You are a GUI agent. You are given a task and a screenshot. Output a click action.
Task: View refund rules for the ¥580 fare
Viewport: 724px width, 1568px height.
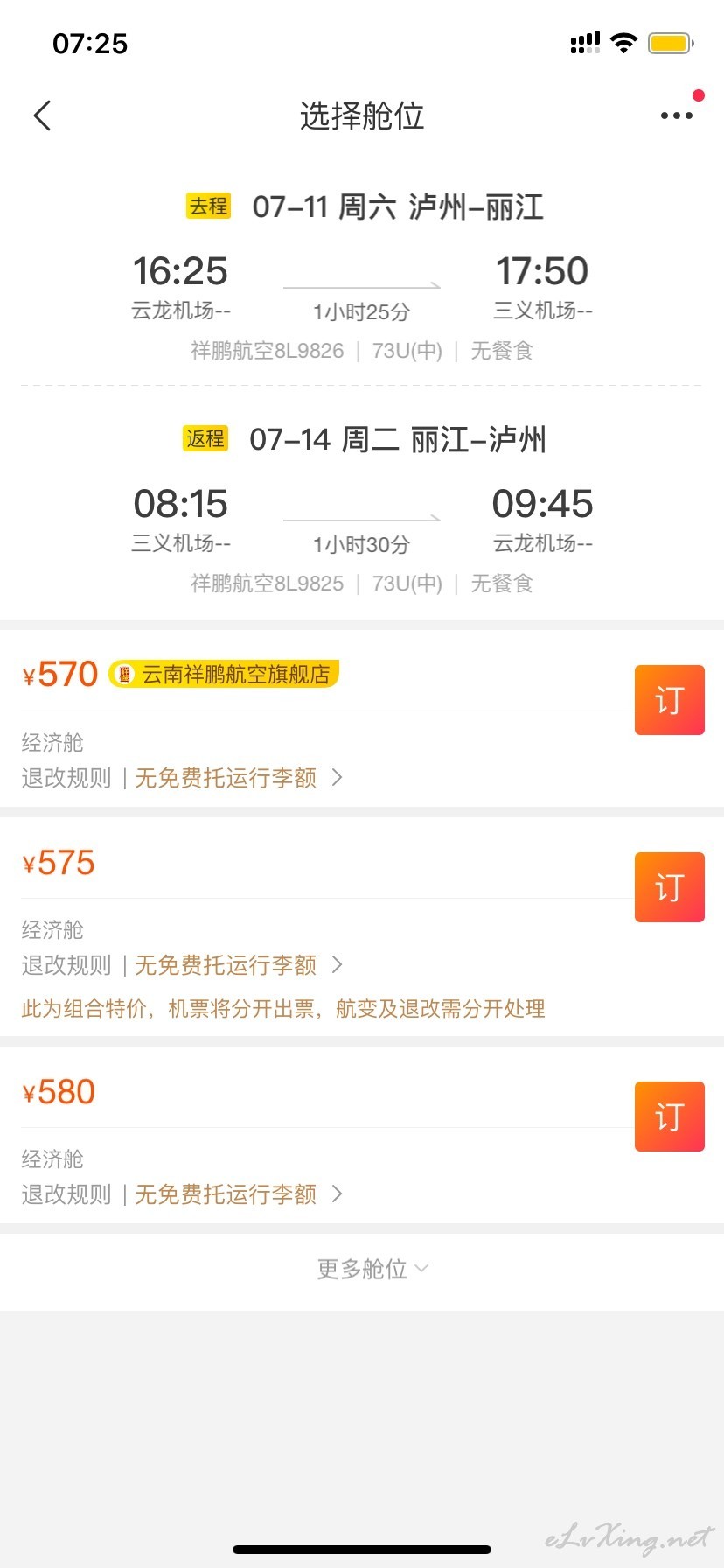click(x=67, y=1194)
